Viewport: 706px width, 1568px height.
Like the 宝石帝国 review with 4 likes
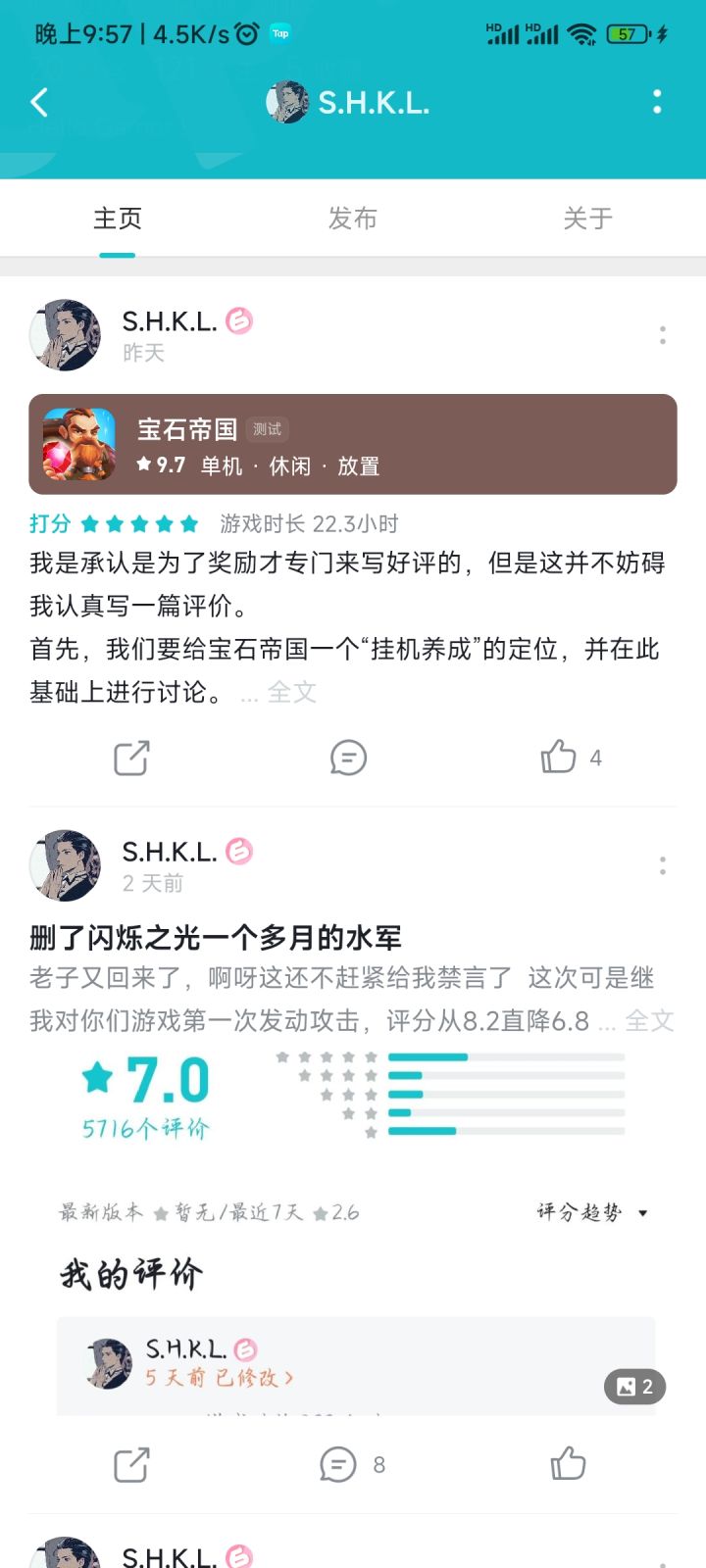tap(571, 757)
